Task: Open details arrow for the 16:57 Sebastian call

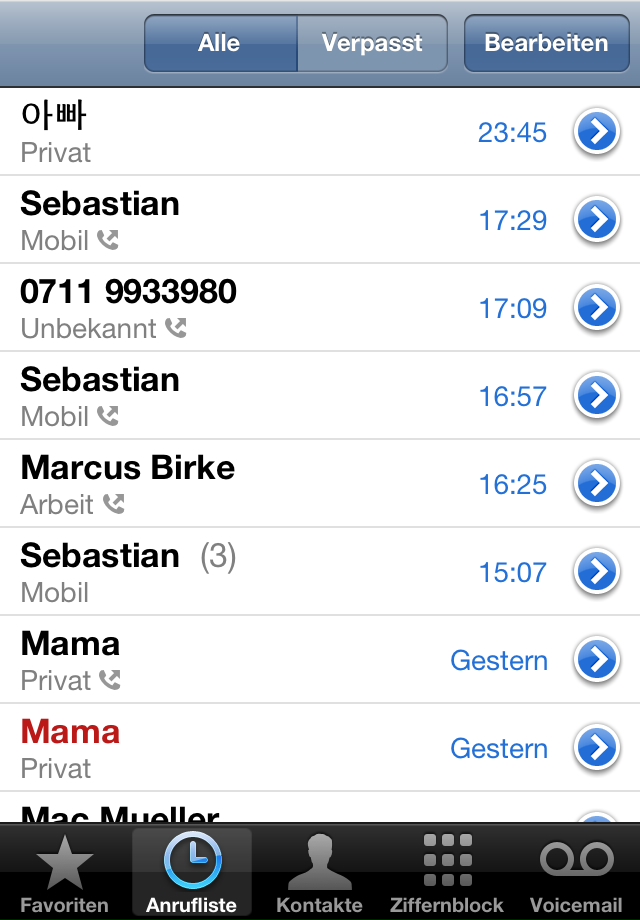Action: point(597,397)
